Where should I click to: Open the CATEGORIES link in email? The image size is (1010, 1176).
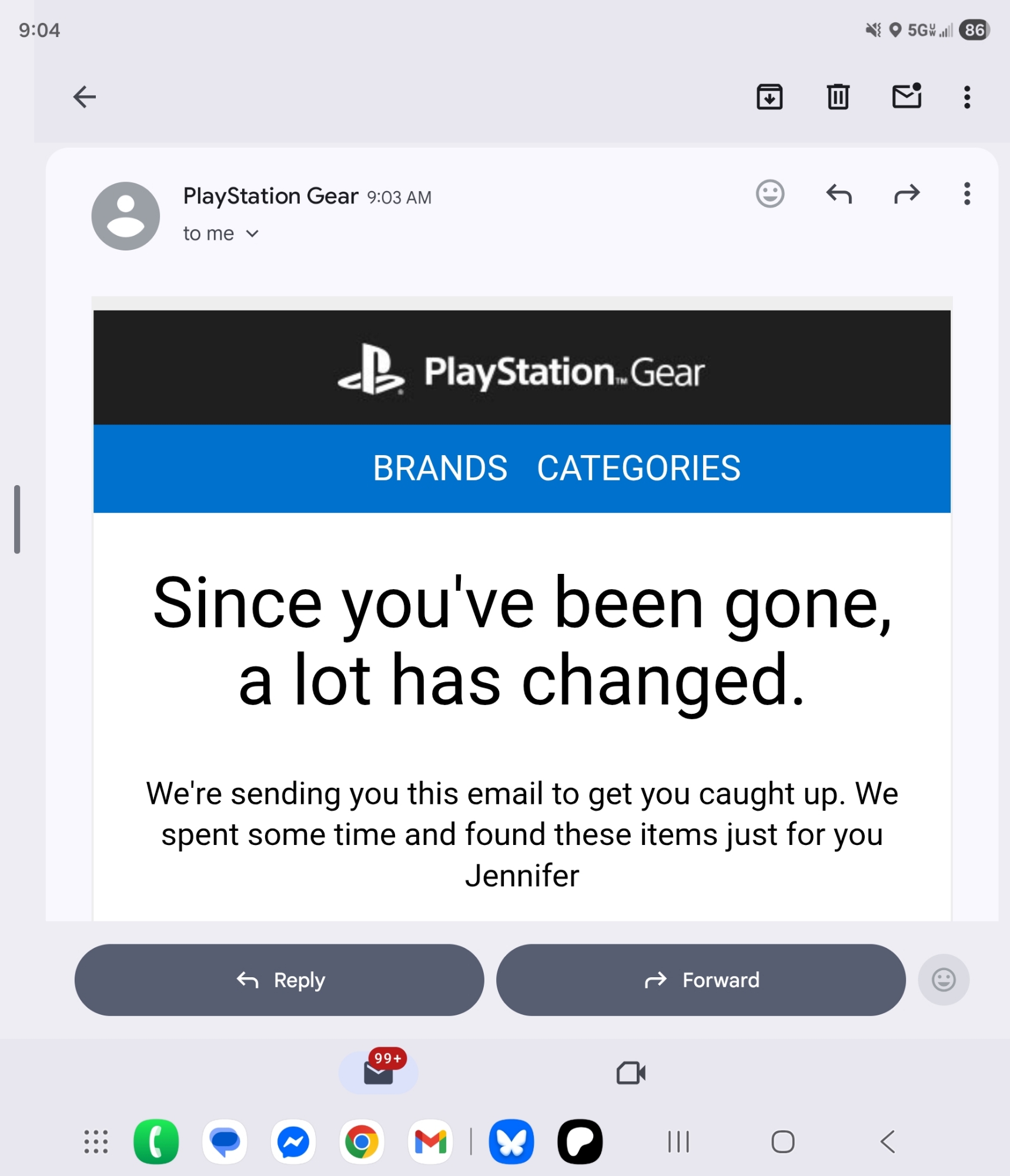pos(638,469)
